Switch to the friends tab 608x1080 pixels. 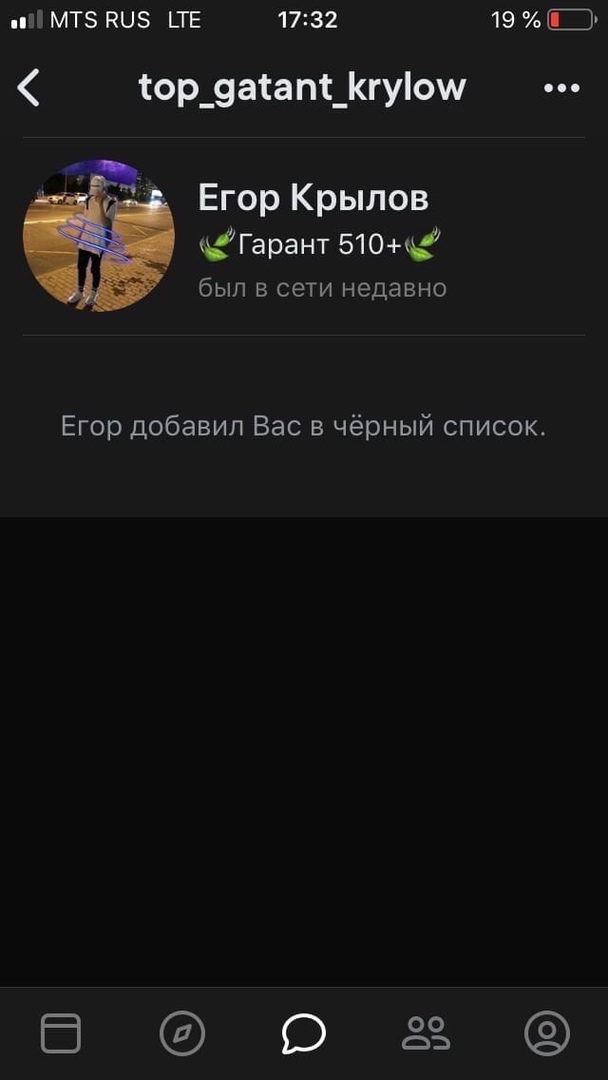(426, 1033)
